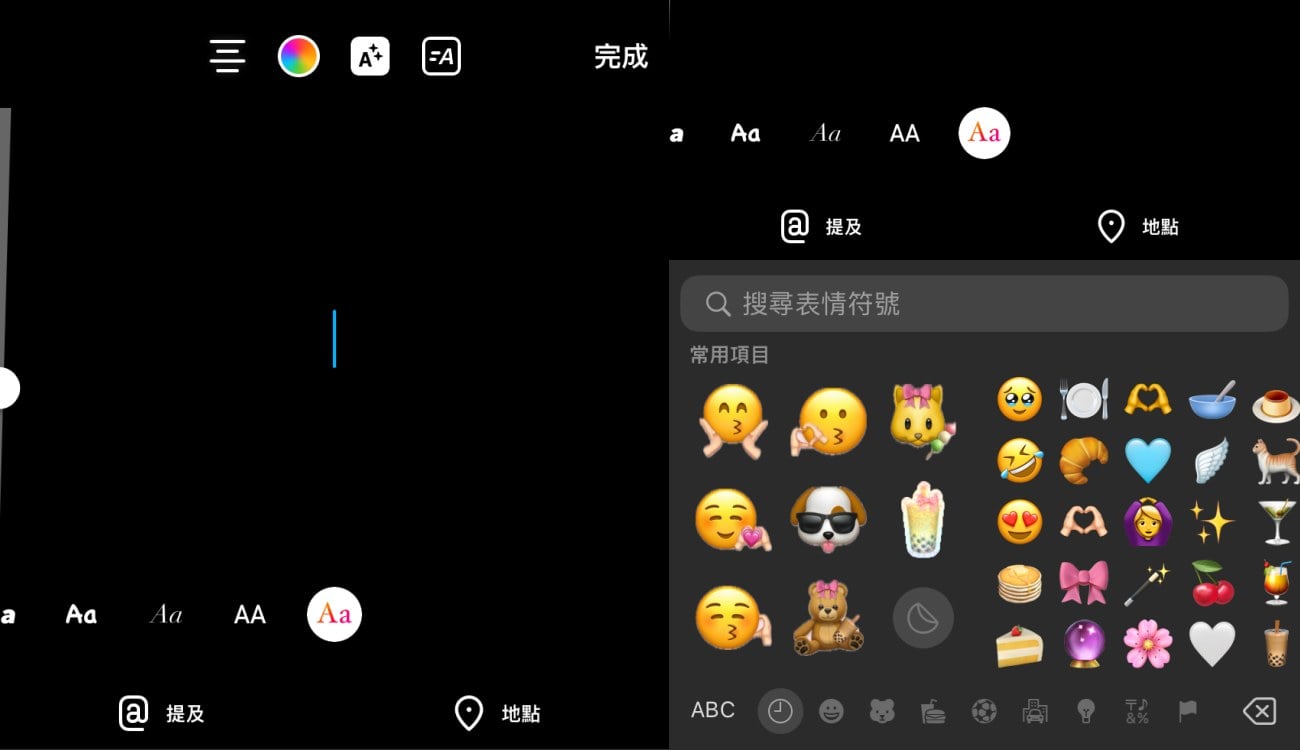
Task: Choose the cherries emoji
Action: pyautogui.click(x=1211, y=582)
